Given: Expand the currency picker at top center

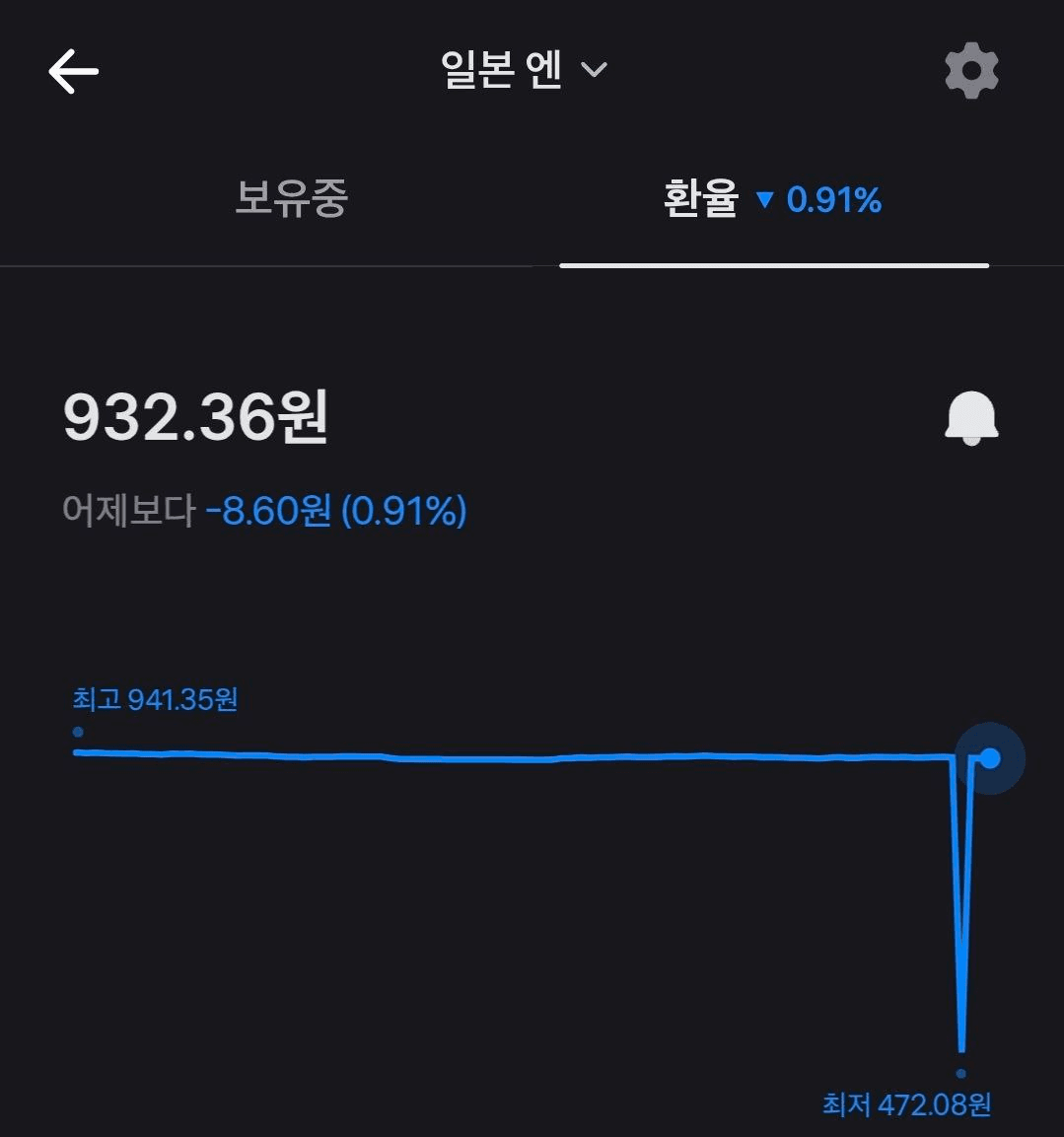Looking at the screenshot, I should [x=523, y=68].
